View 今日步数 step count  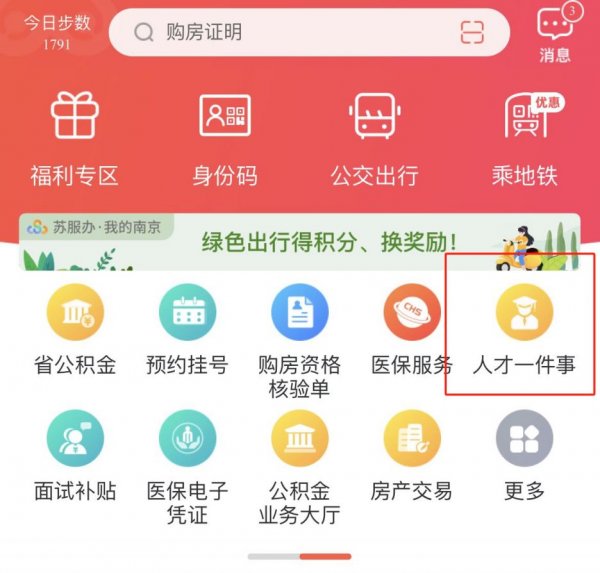click(x=56, y=32)
